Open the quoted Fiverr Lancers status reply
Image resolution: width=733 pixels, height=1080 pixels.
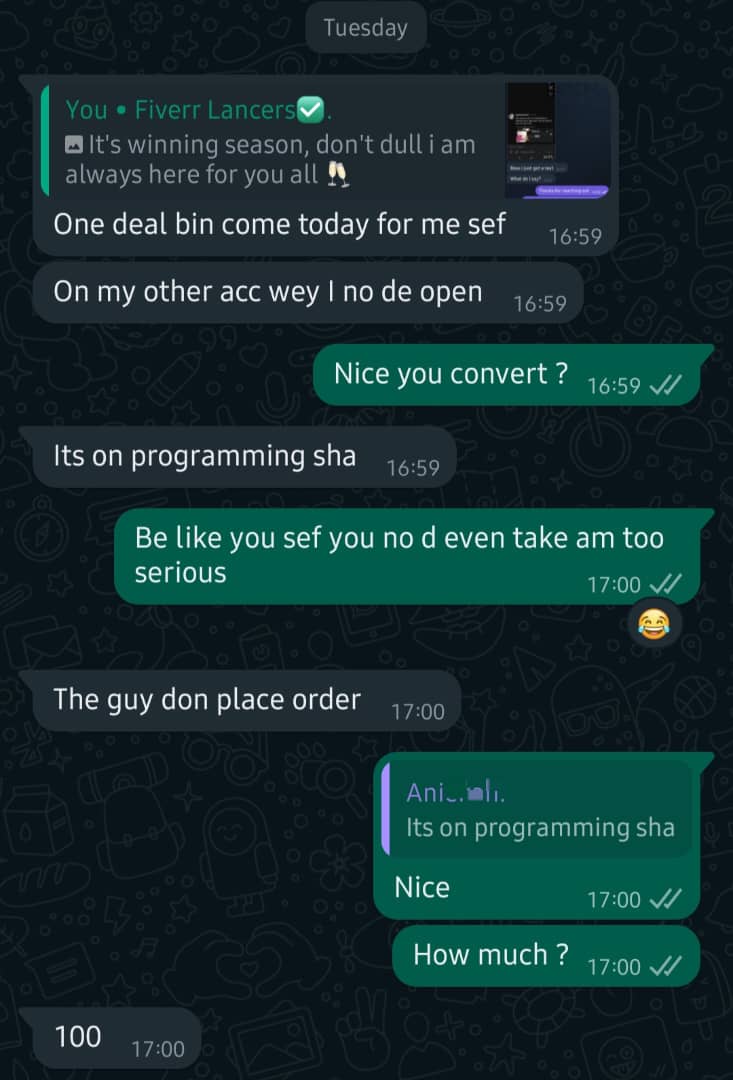(x=270, y=142)
